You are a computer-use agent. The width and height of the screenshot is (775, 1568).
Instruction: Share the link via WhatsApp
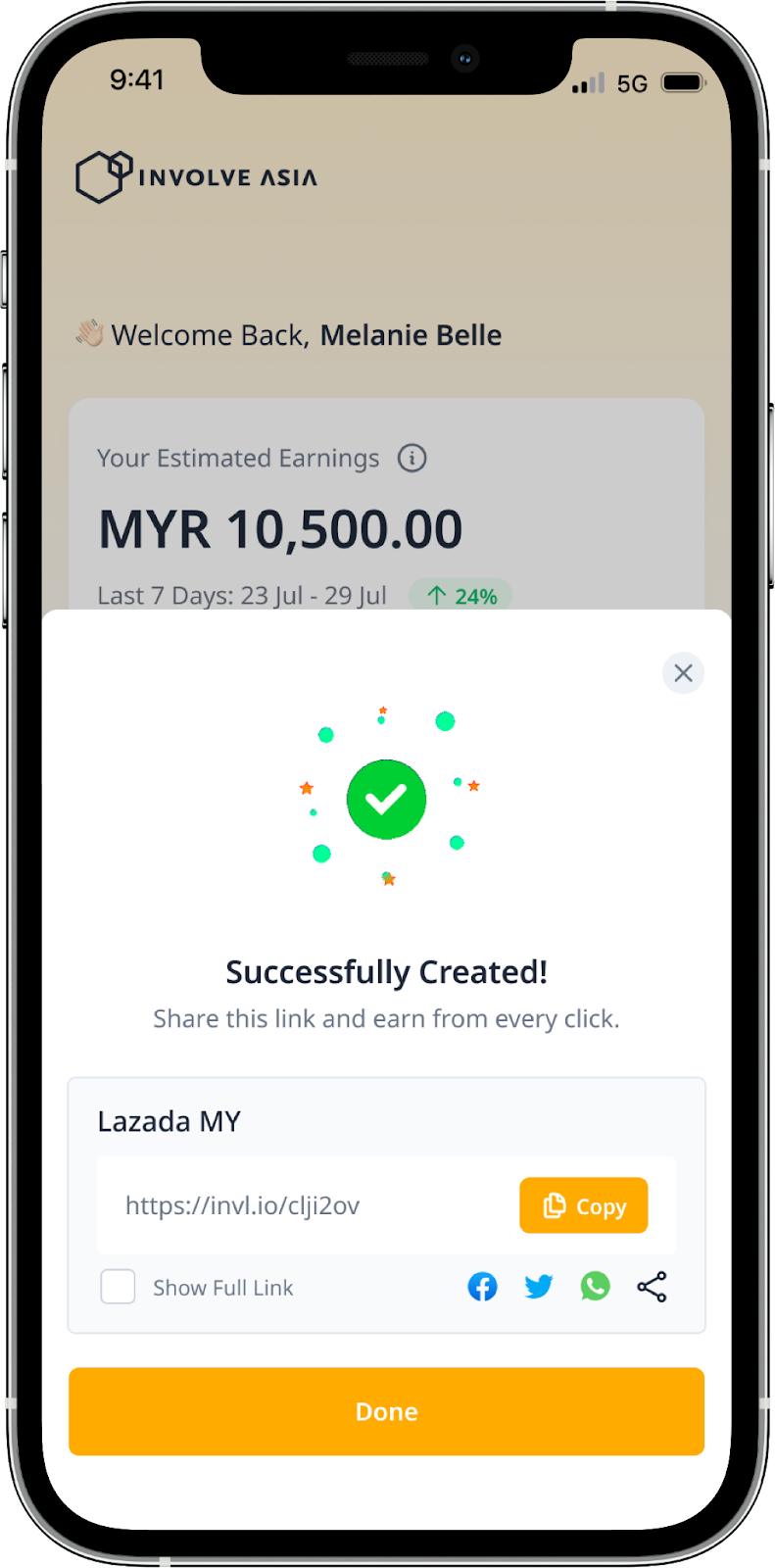coord(595,1287)
